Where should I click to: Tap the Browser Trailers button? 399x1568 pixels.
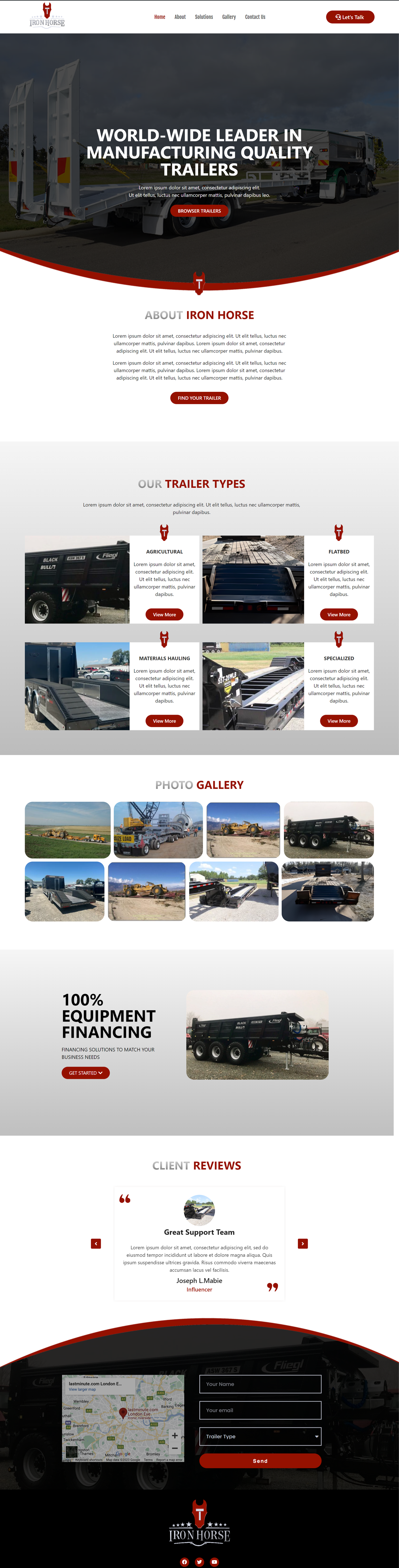pos(199,211)
